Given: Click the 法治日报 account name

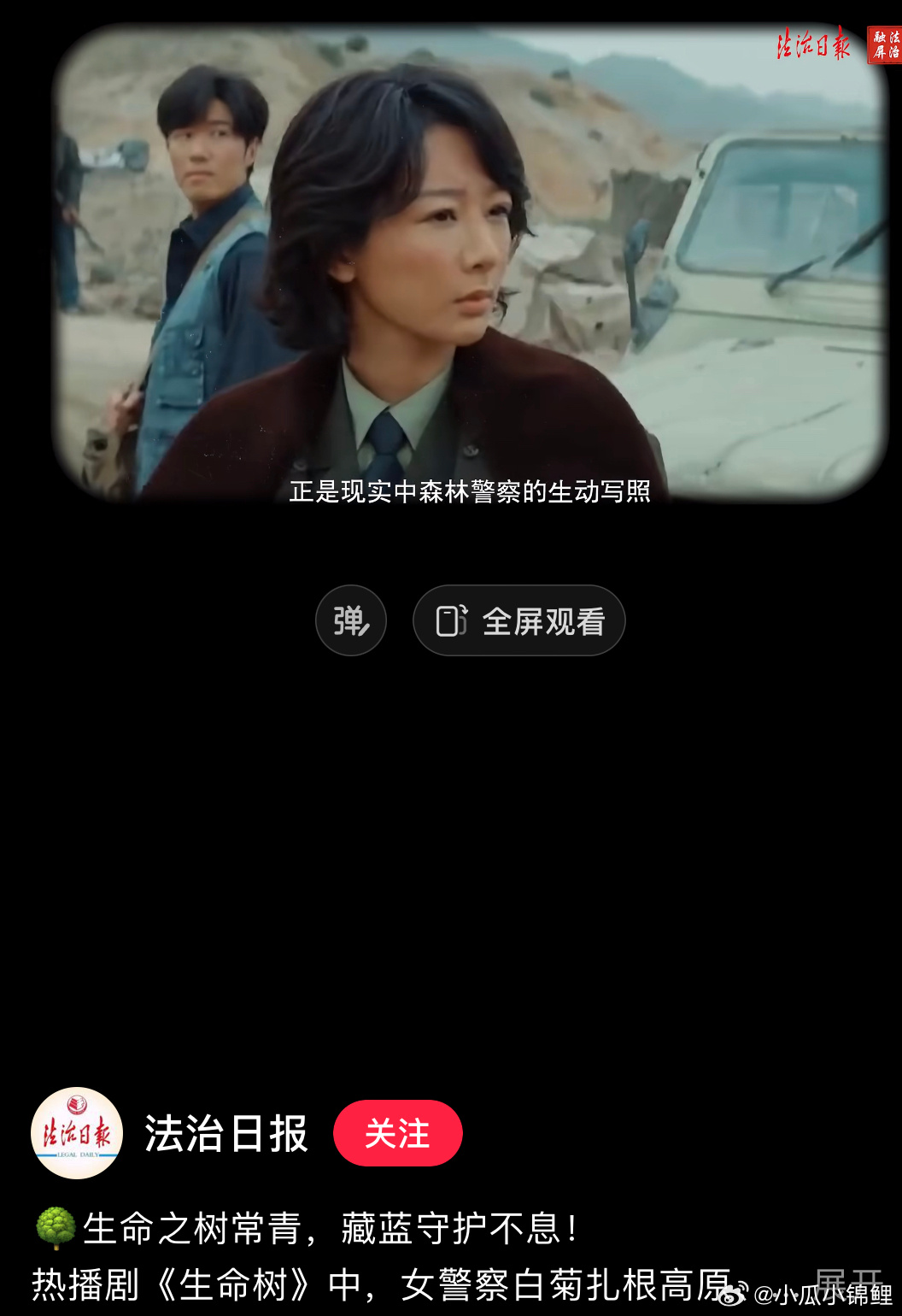Looking at the screenshot, I should 226,1131.
